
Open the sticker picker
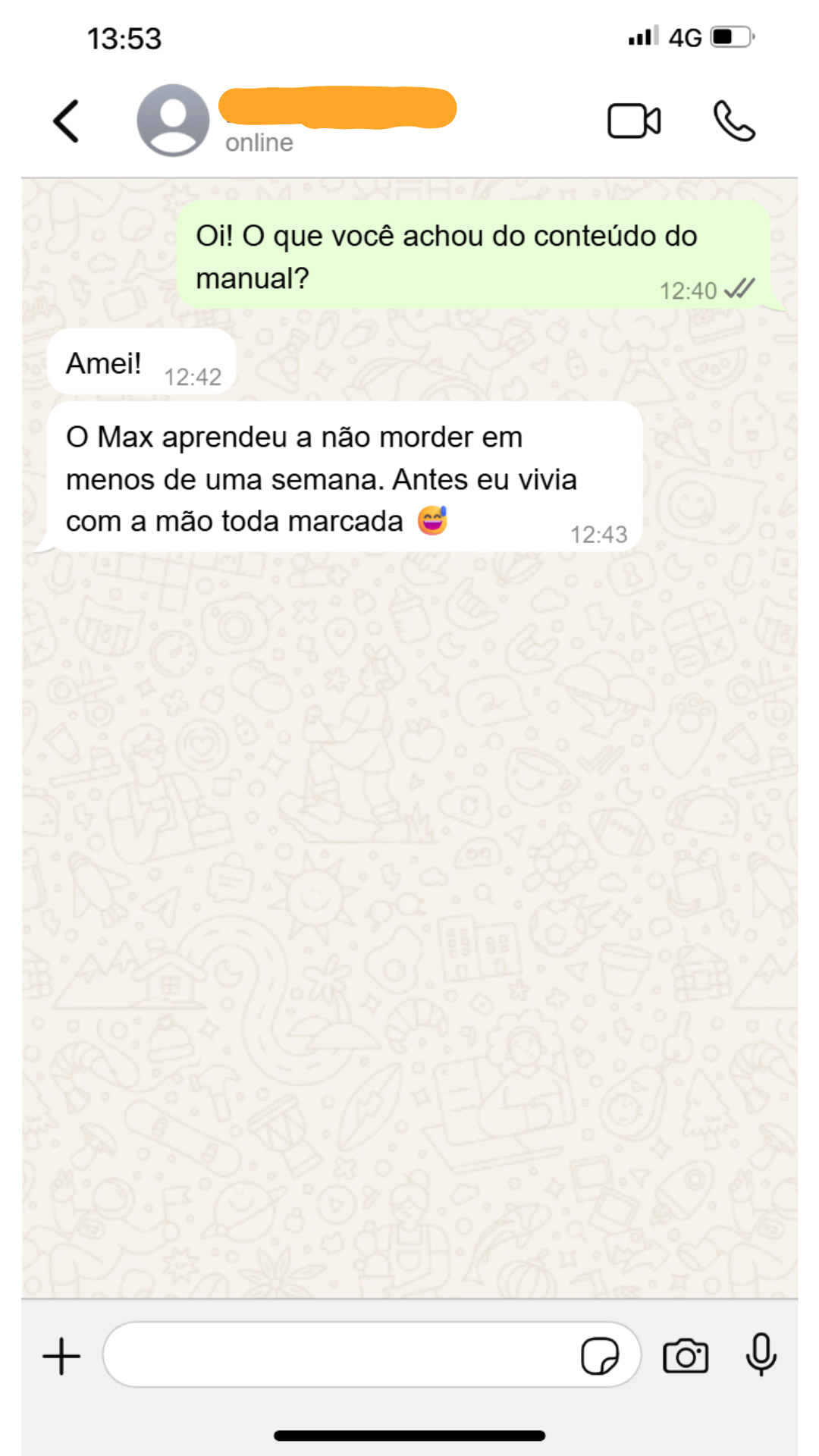[x=600, y=1356]
